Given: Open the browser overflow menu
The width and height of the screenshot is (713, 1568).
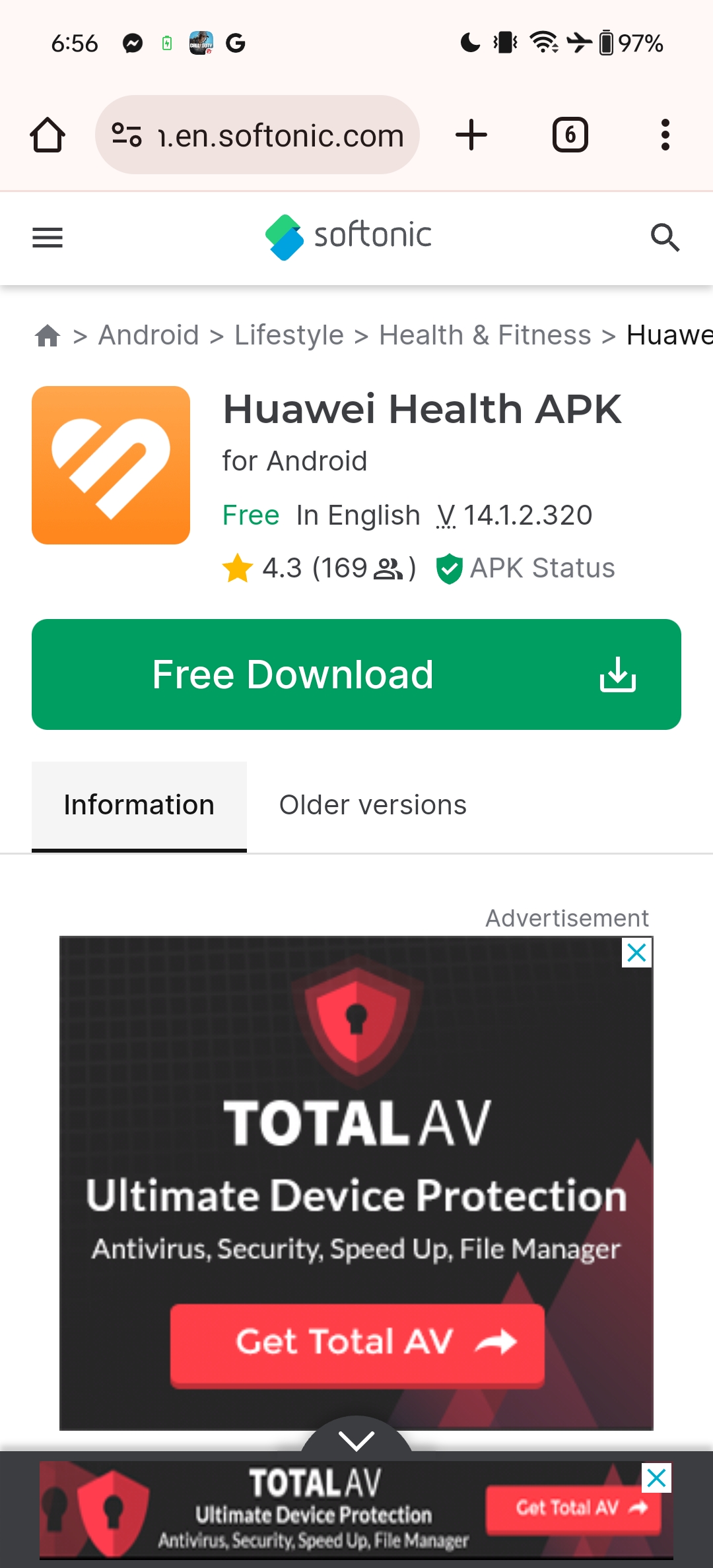Looking at the screenshot, I should click(x=665, y=135).
